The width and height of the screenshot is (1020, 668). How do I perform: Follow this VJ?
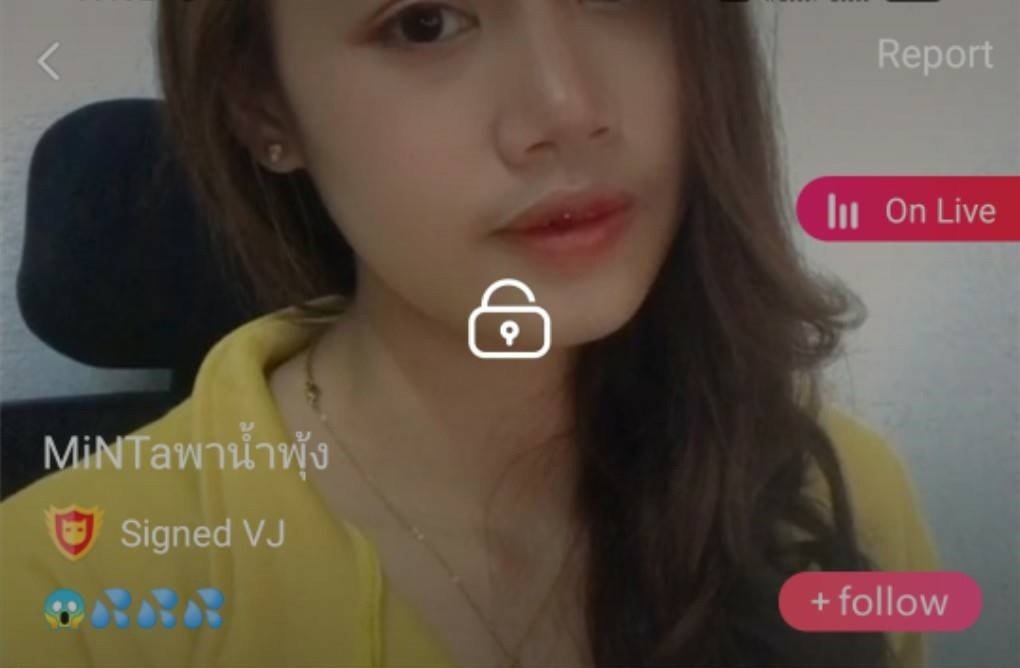[x=880, y=602]
